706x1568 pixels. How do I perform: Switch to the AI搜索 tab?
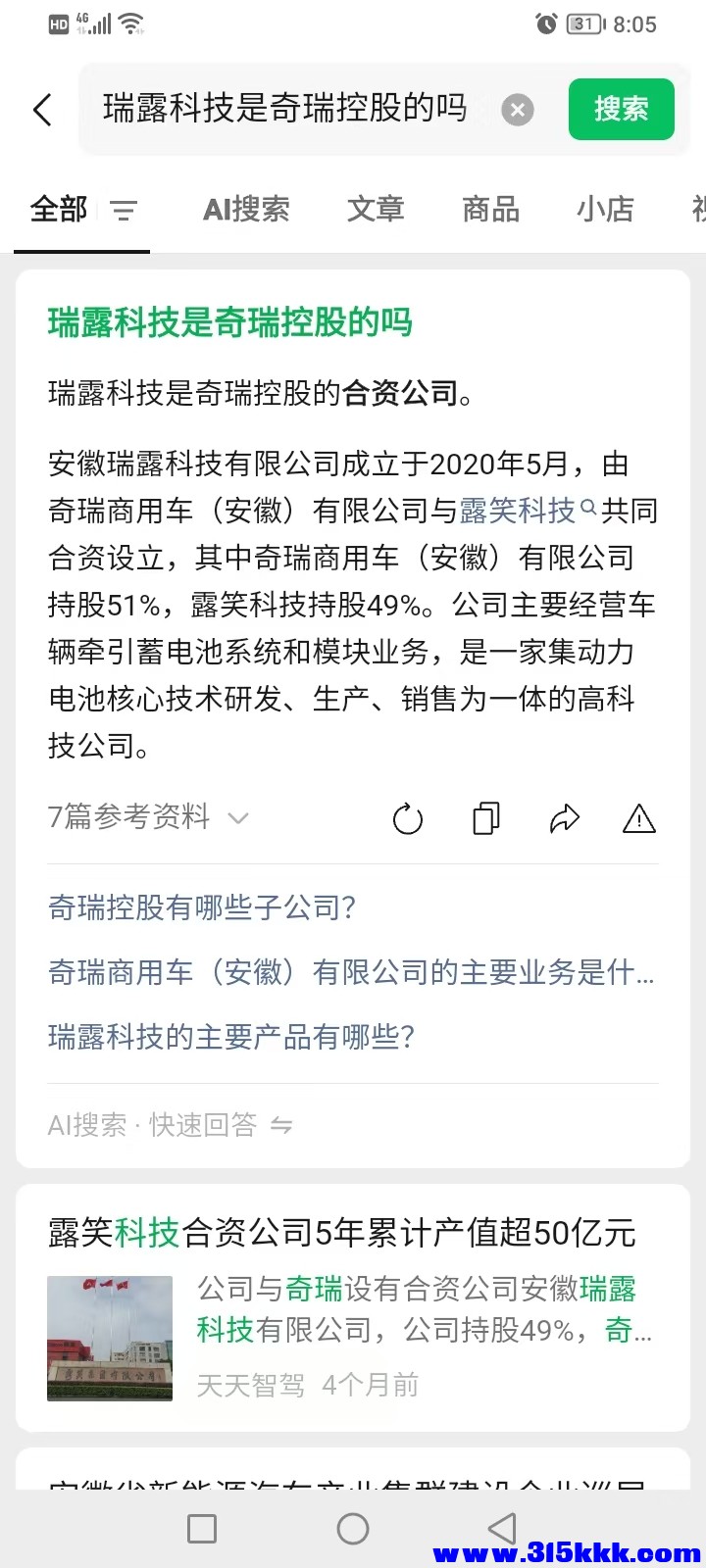[x=245, y=210]
